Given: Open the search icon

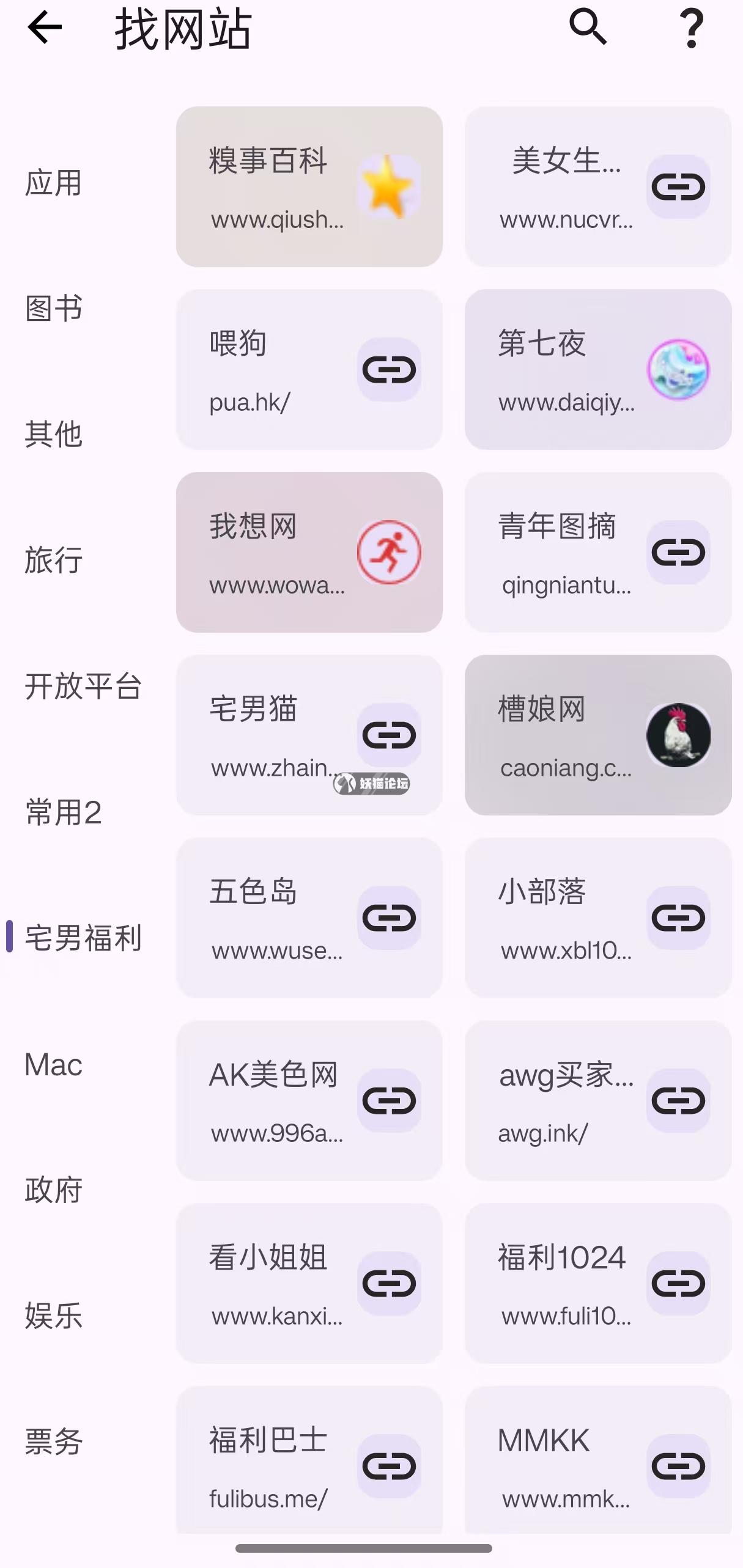Looking at the screenshot, I should tap(588, 28).
